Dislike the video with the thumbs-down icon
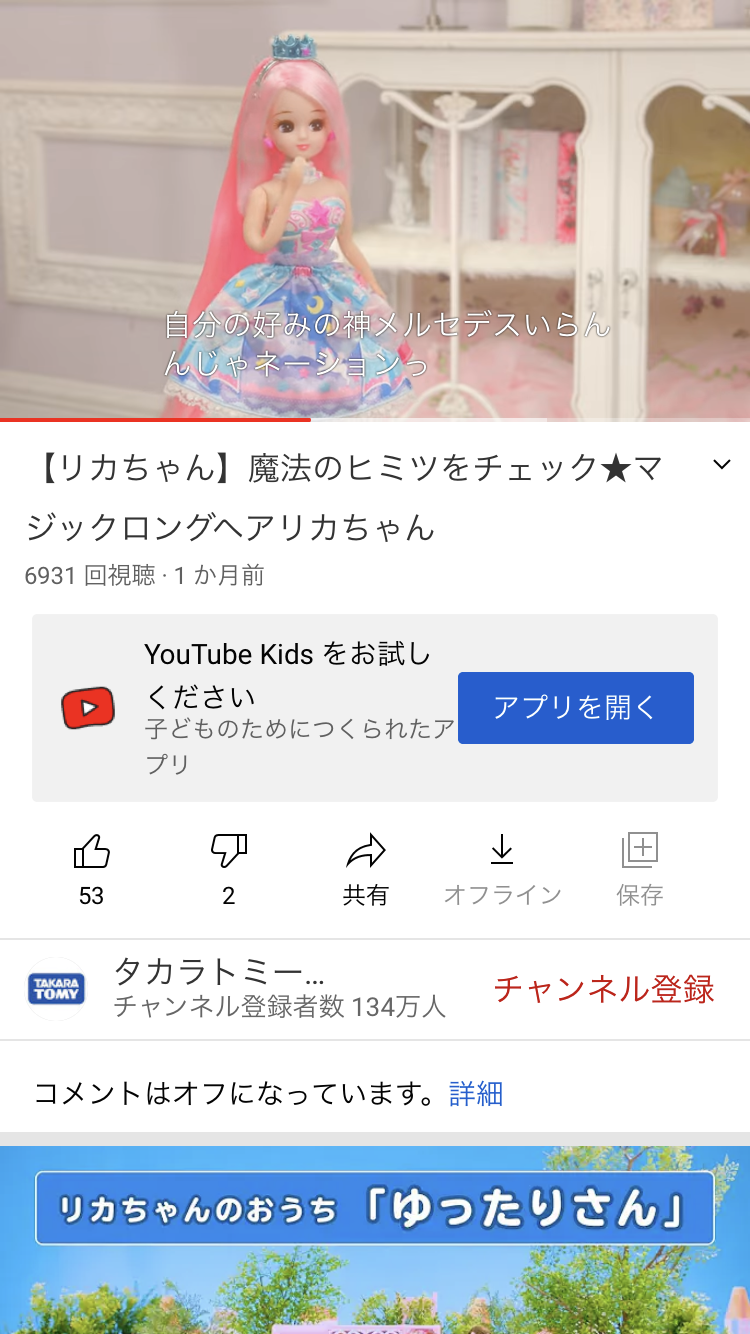 [x=229, y=869]
